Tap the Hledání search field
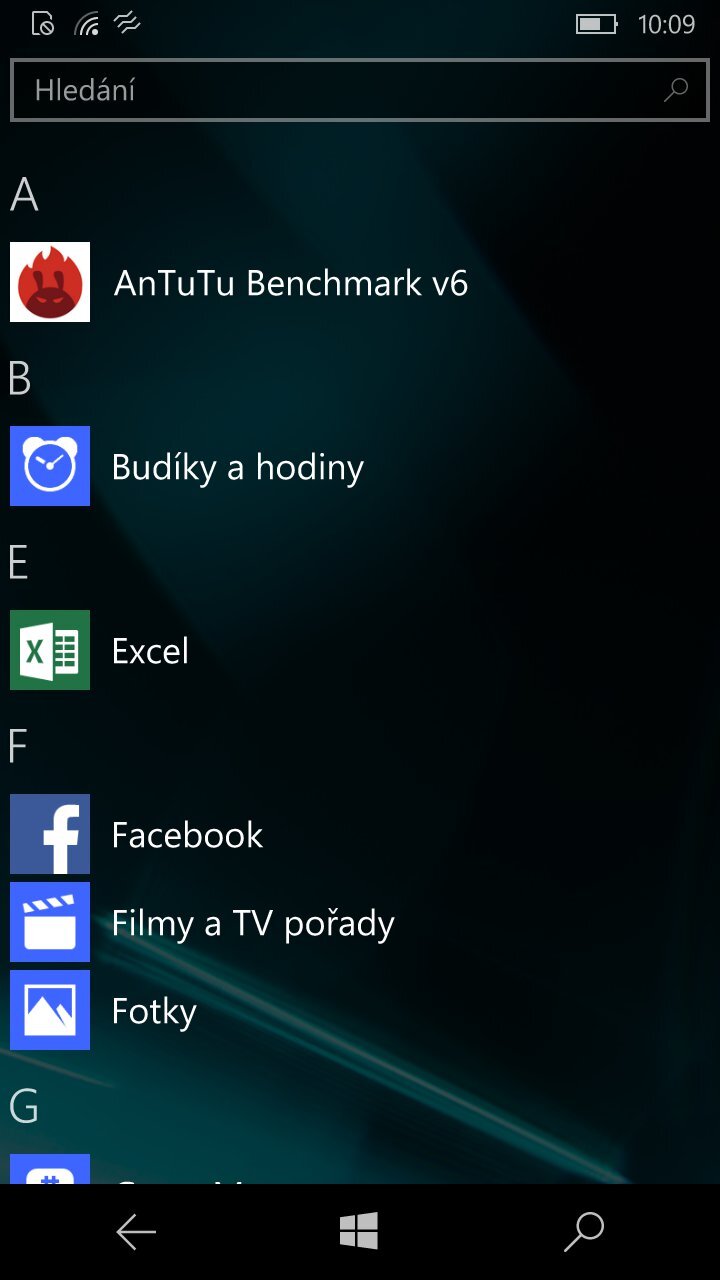720x1280 pixels. (x=300, y=90)
